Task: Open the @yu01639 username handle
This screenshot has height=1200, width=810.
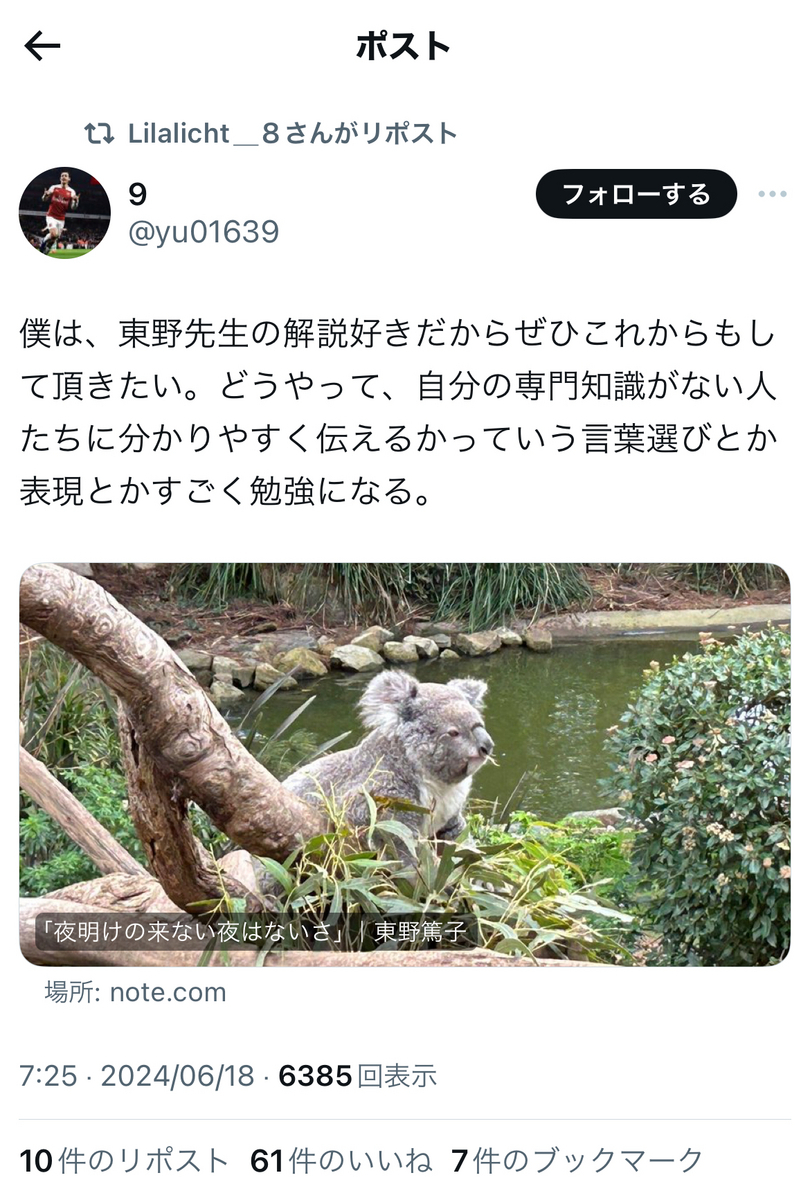Action: [203, 233]
